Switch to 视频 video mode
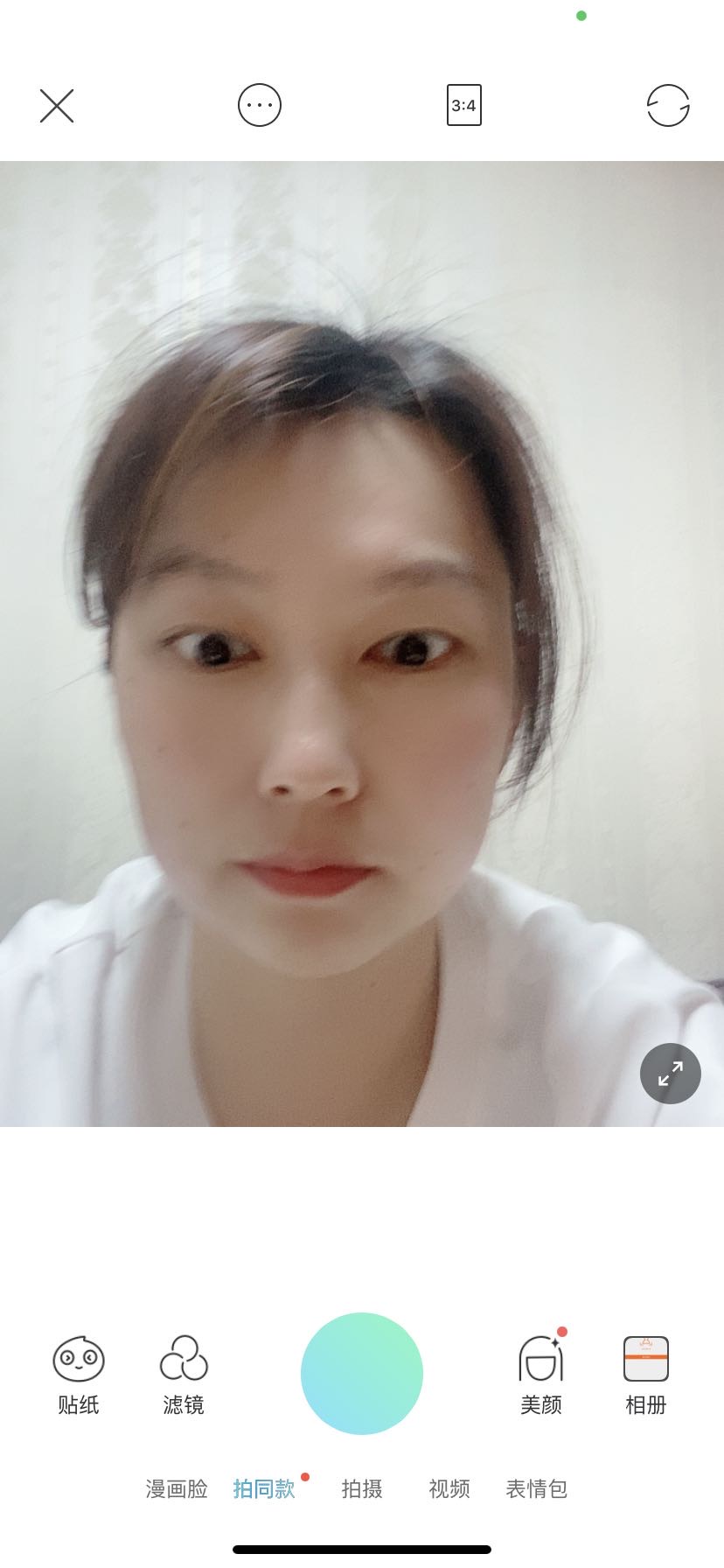The height and width of the screenshot is (1568, 724). point(449,1488)
